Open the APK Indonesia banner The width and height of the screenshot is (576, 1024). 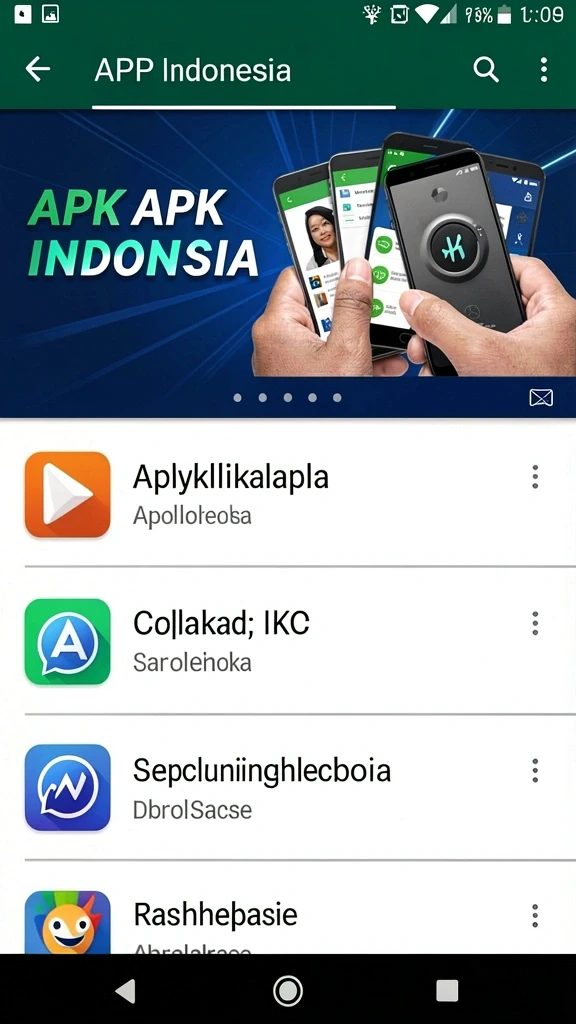[x=288, y=263]
